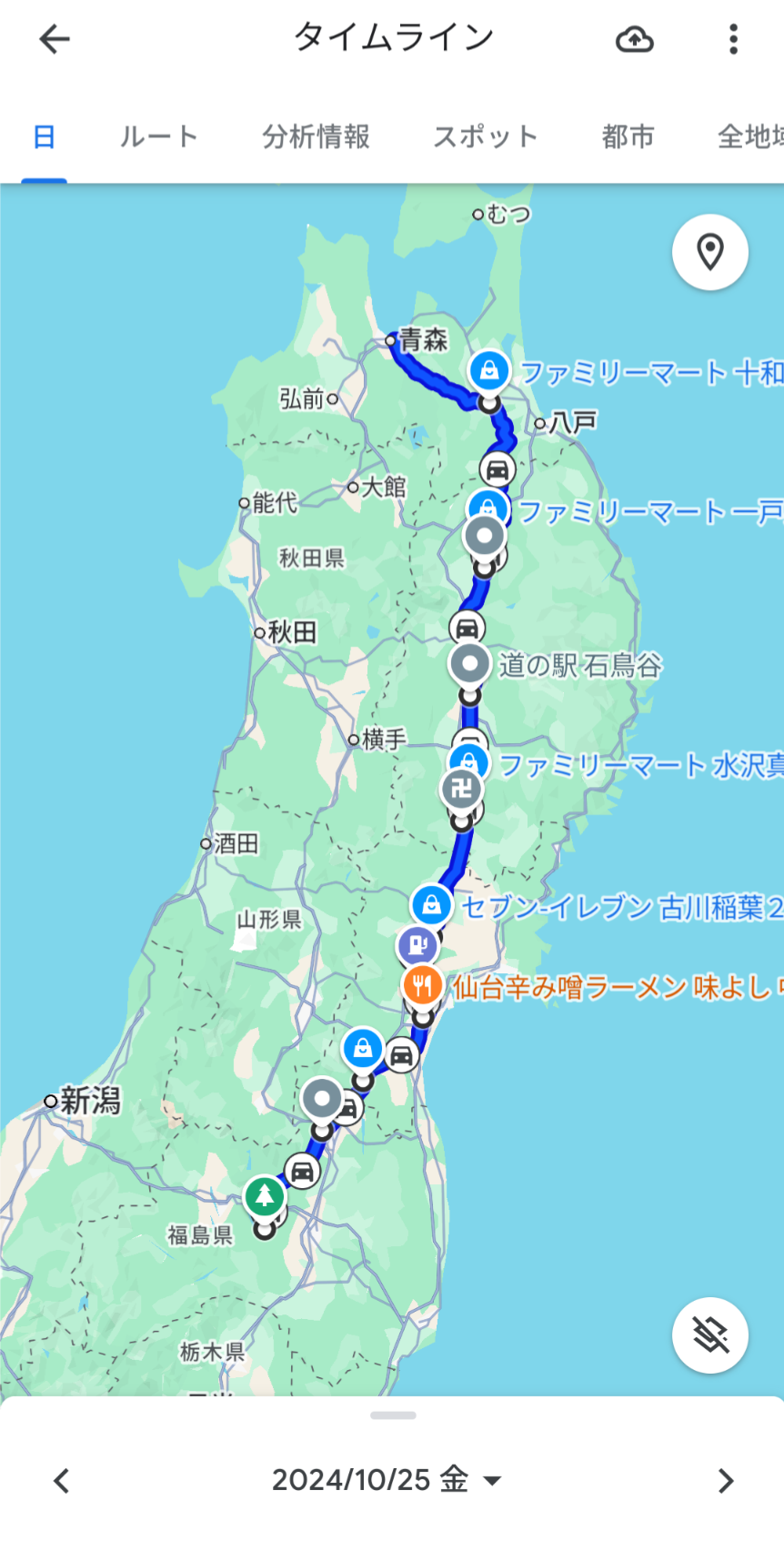
Task: Open the green park marker in 福島県
Action: point(264,1194)
